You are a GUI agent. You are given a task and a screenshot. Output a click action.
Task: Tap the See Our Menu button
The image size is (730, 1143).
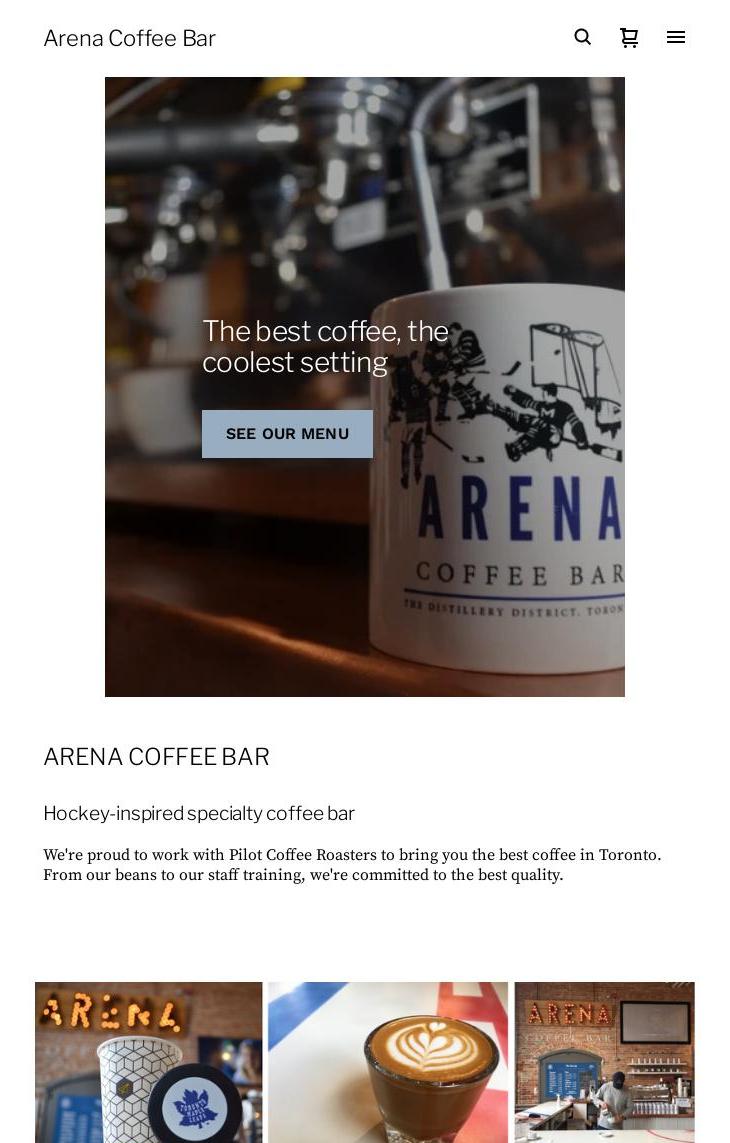point(287,434)
